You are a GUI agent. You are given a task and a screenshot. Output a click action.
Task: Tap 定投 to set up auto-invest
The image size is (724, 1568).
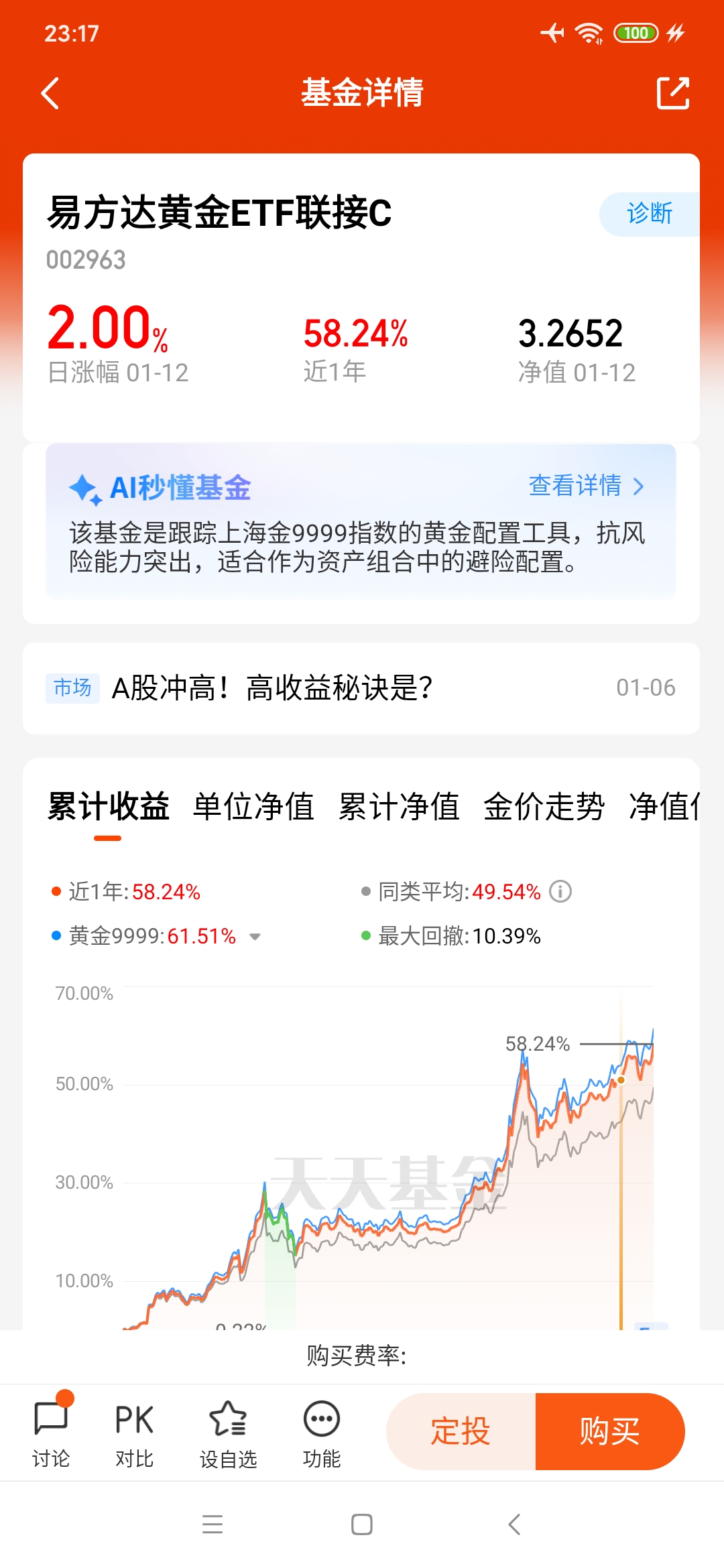pyautogui.click(x=461, y=1432)
